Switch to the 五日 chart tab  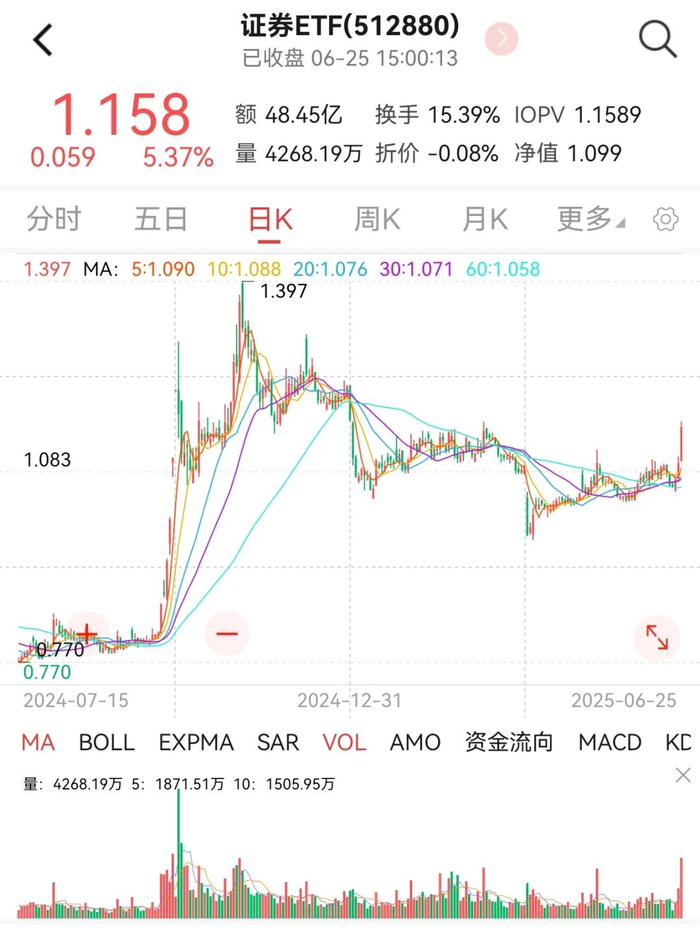(161, 219)
